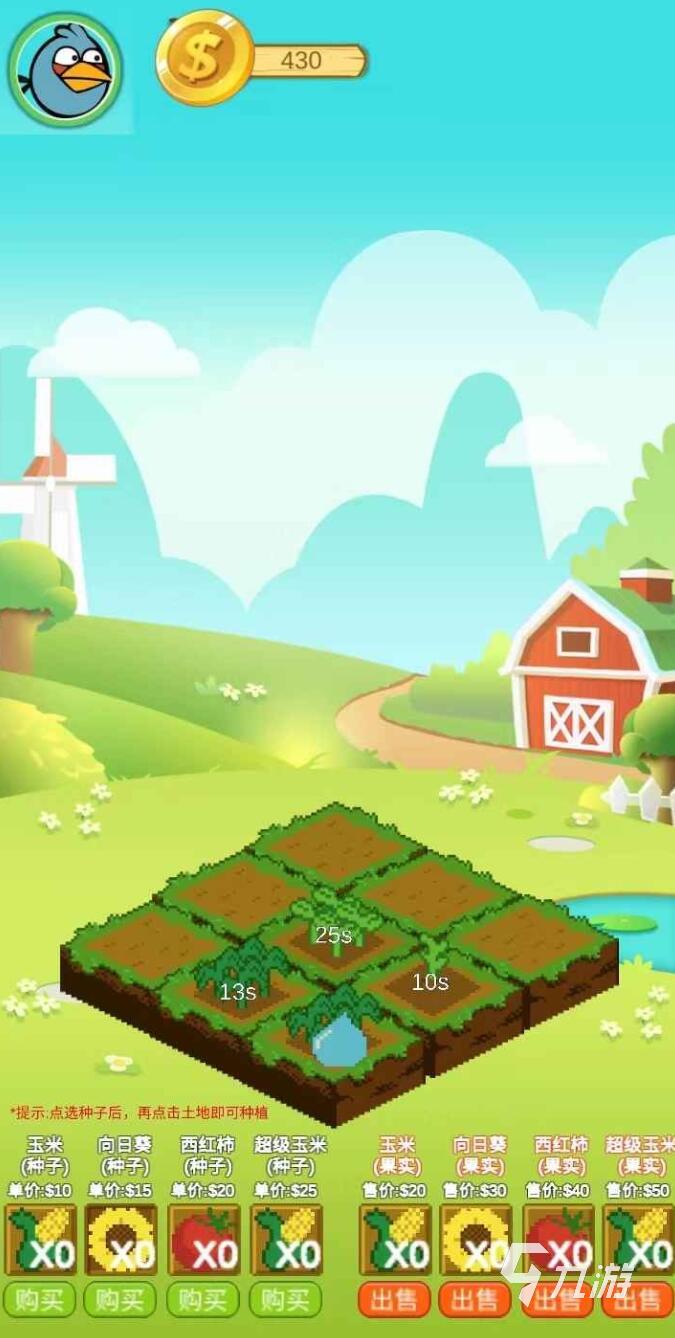Select the sunflower seed item
This screenshot has height=1338, width=675.
121,1240
